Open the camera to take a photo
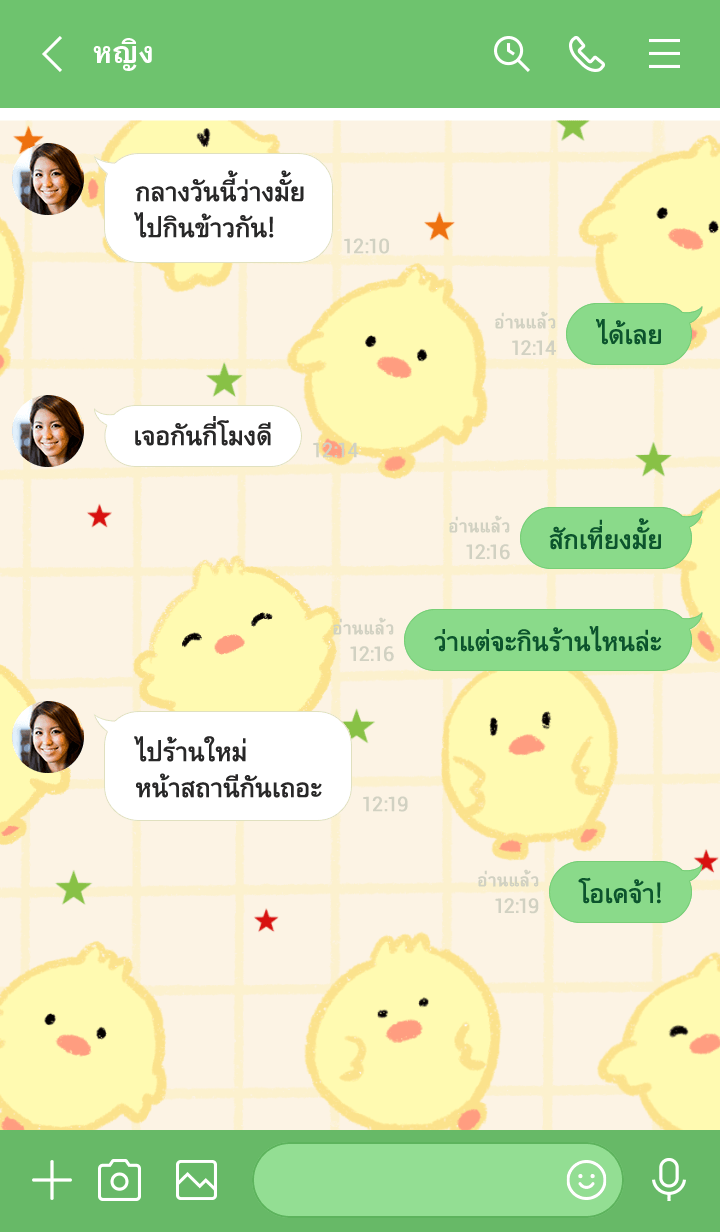 pyautogui.click(x=120, y=1181)
